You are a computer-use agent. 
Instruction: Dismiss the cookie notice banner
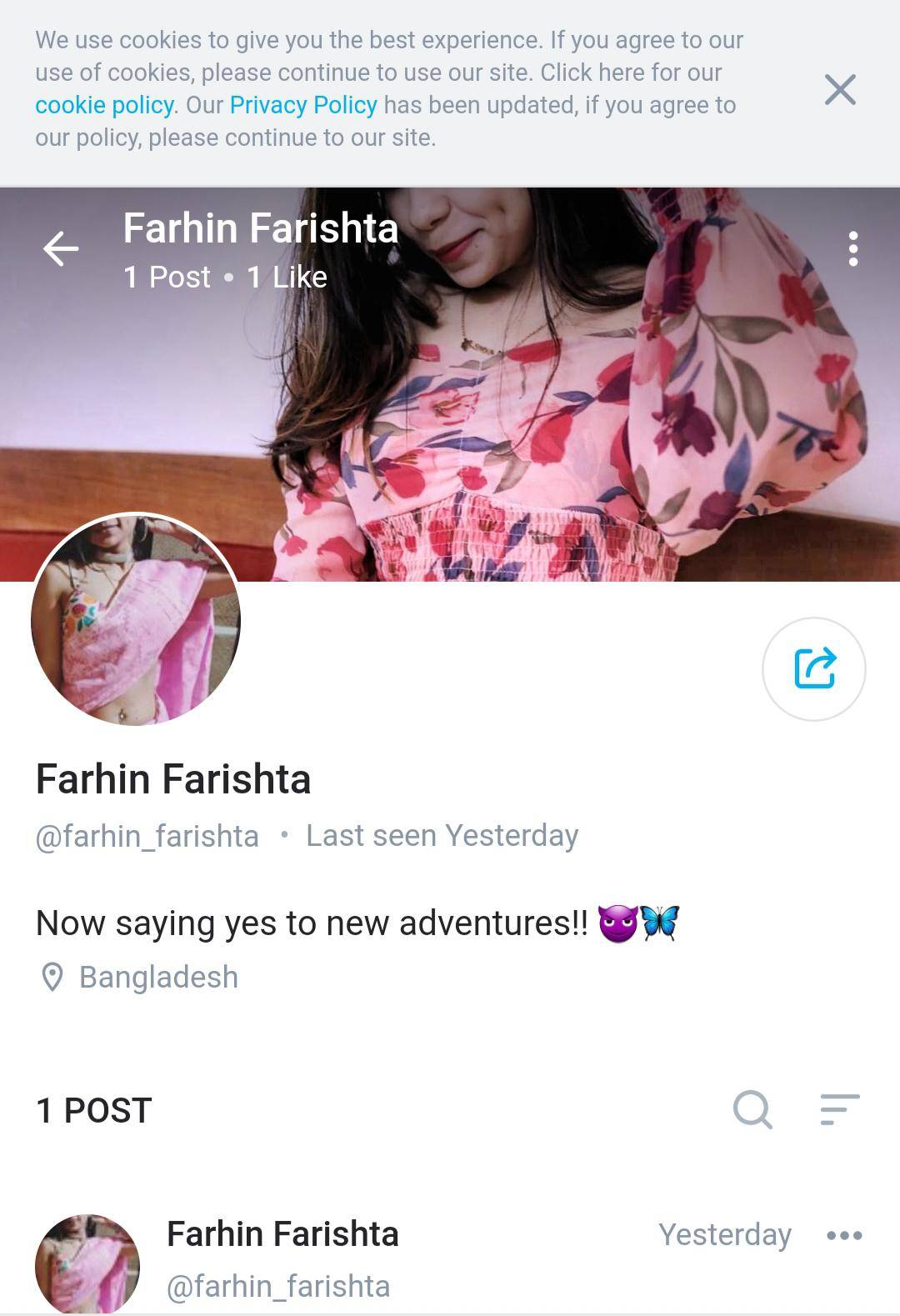tap(839, 89)
